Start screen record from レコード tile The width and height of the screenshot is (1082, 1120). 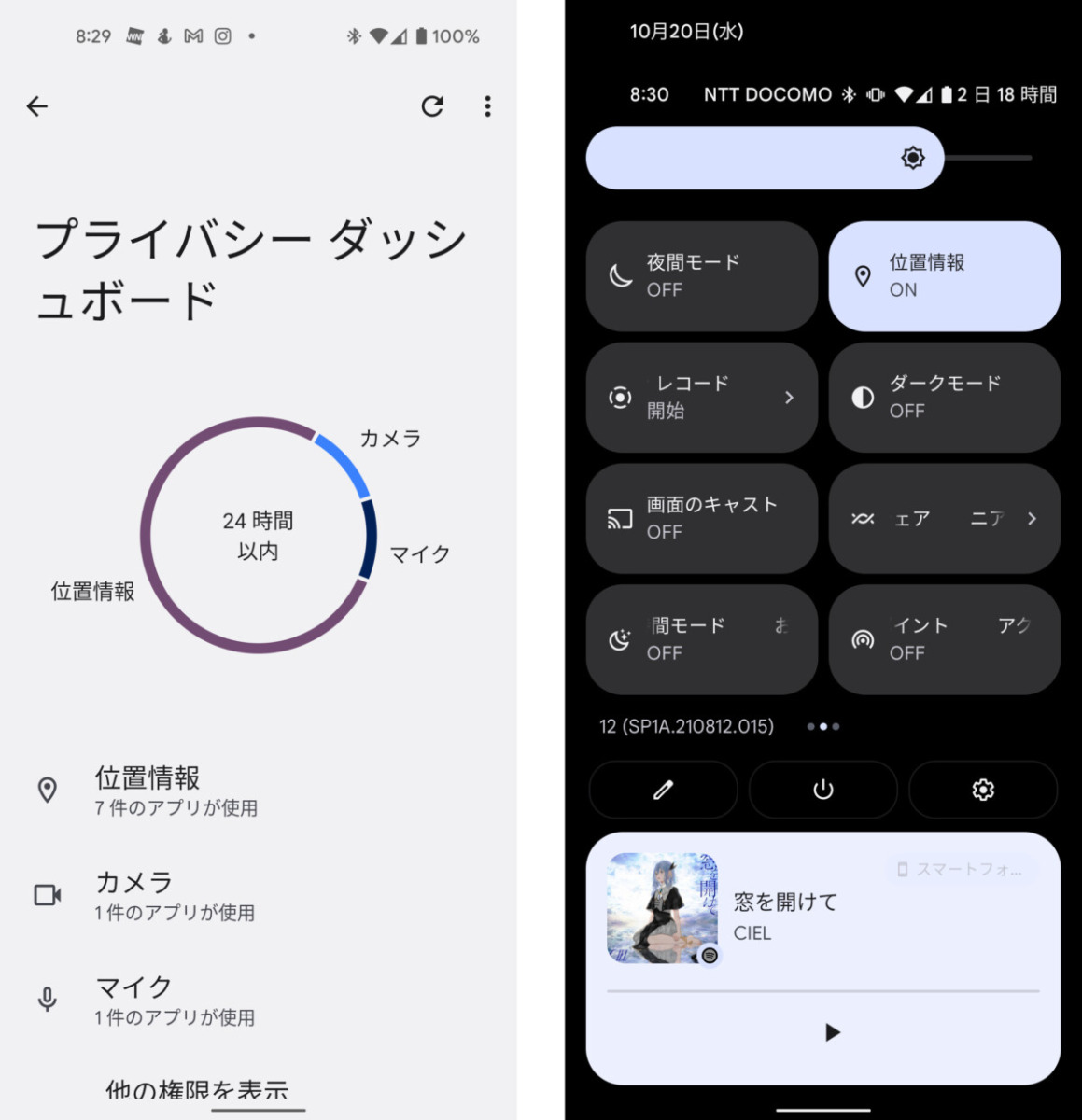click(701, 398)
